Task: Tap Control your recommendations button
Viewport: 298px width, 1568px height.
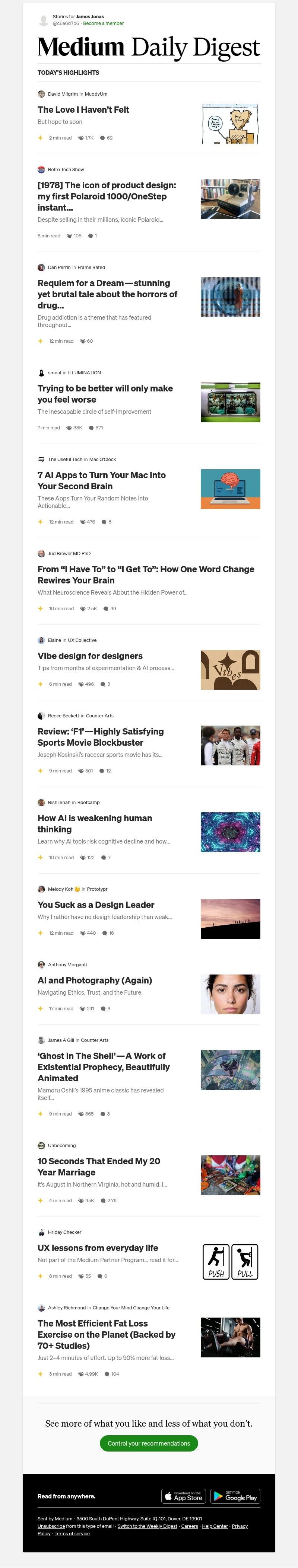Action: click(x=149, y=1443)
